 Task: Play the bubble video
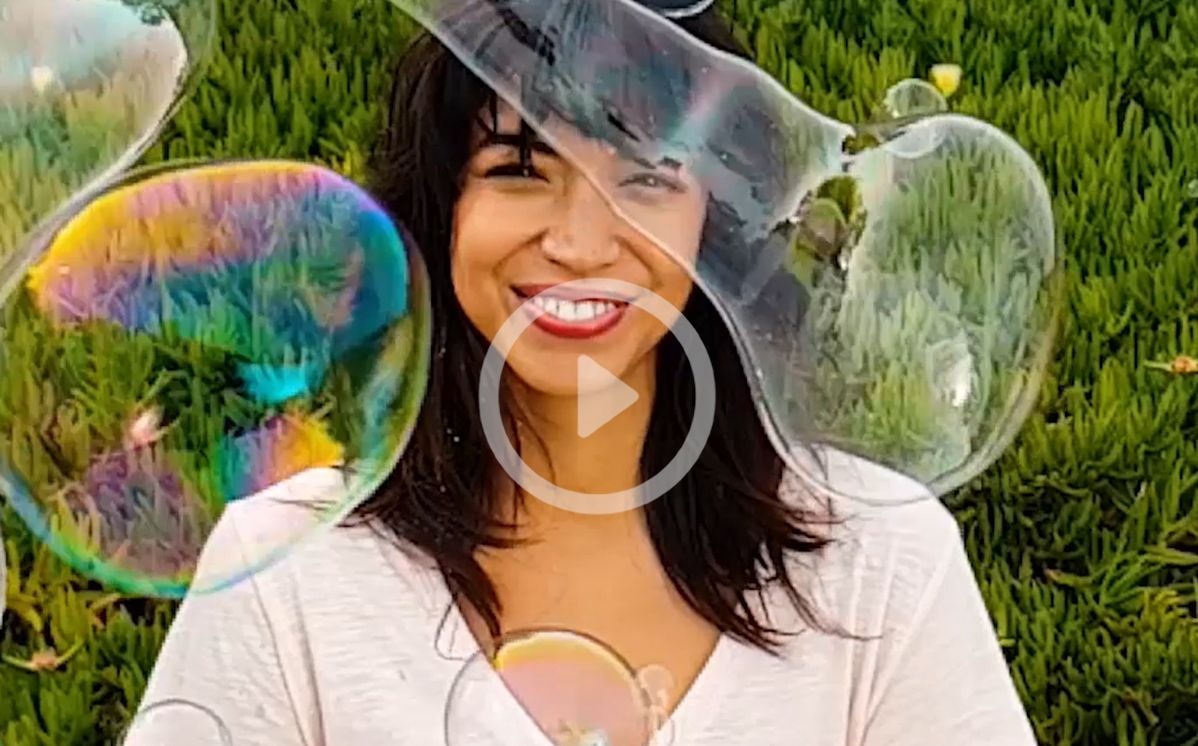pos(598,397)
